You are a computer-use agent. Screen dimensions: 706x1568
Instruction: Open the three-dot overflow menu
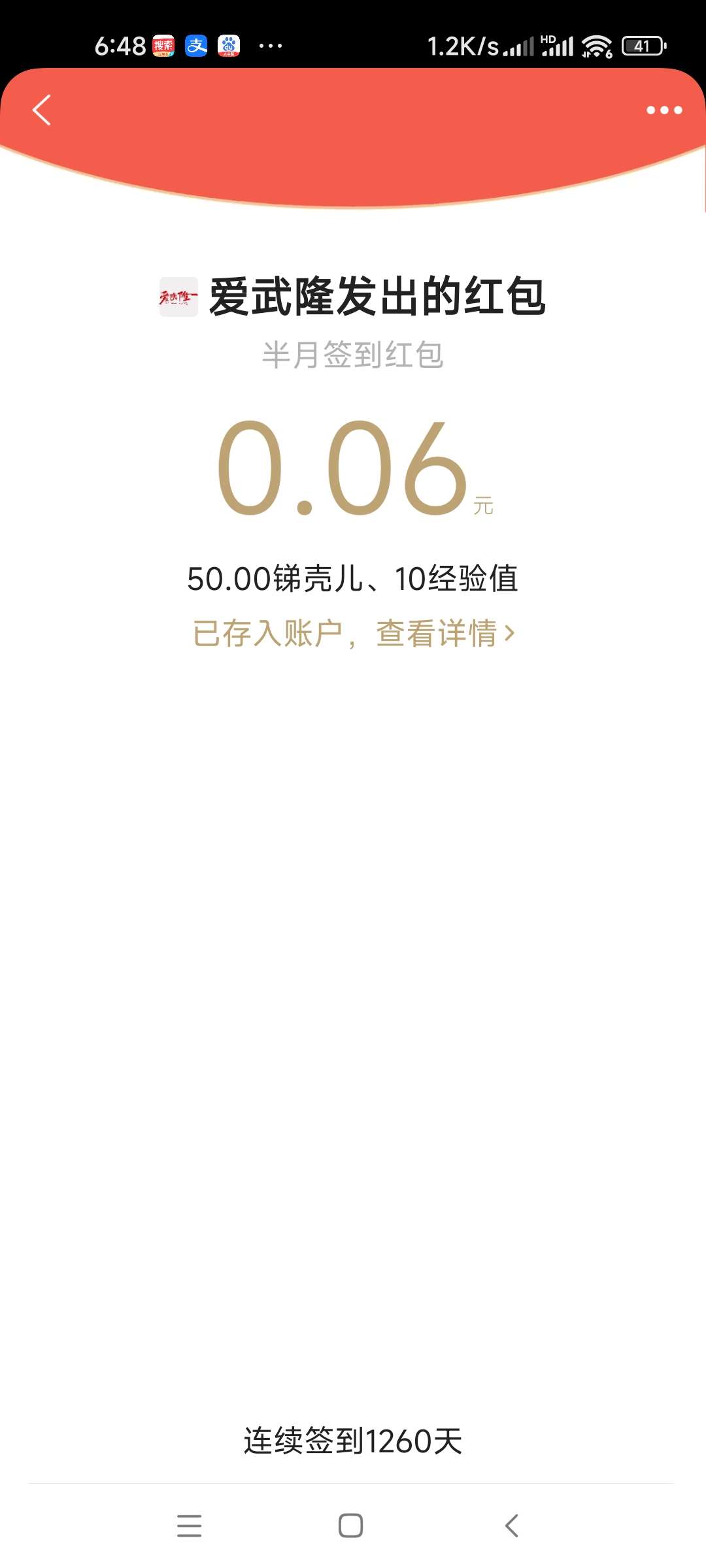664,110
